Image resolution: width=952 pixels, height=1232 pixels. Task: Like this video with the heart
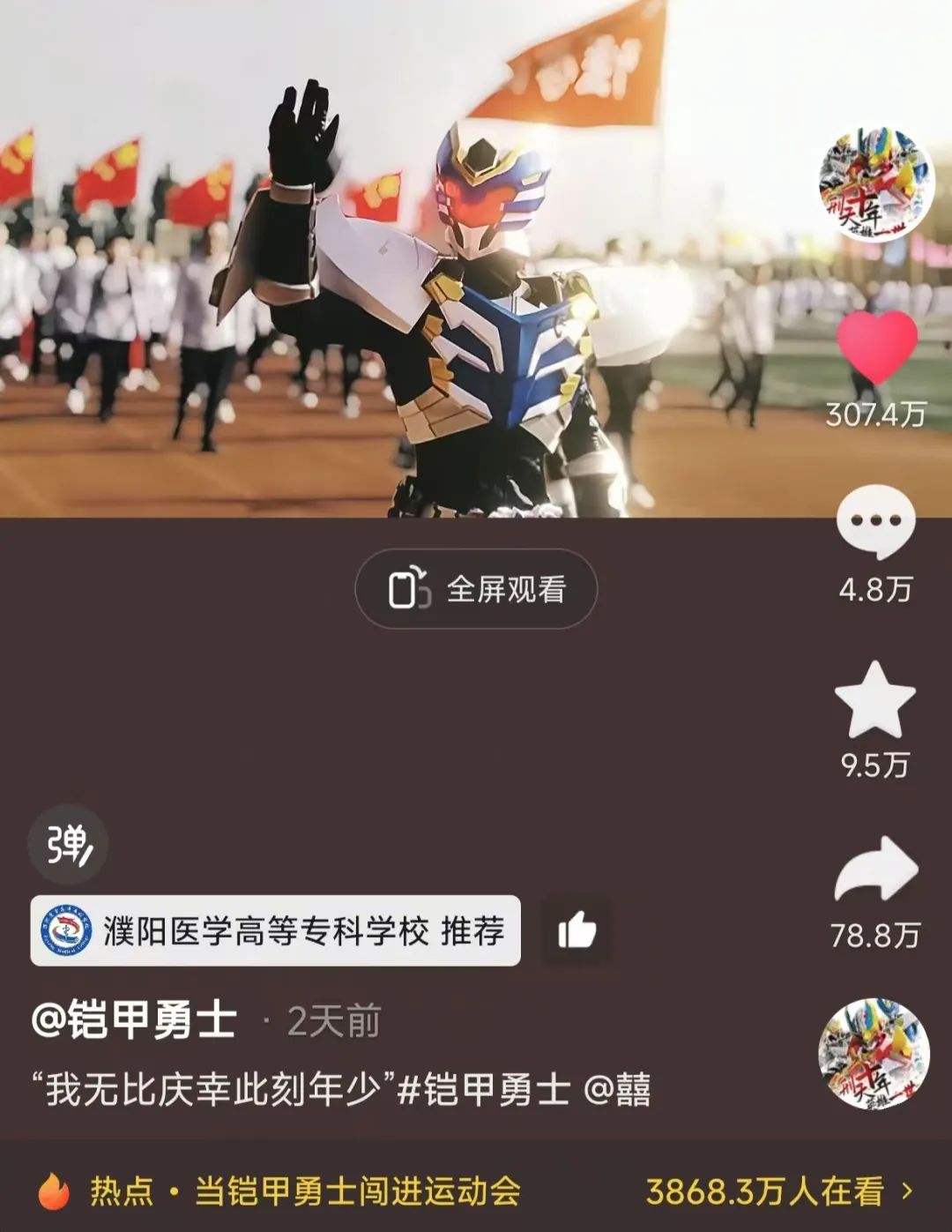click(x=876, y=348)
